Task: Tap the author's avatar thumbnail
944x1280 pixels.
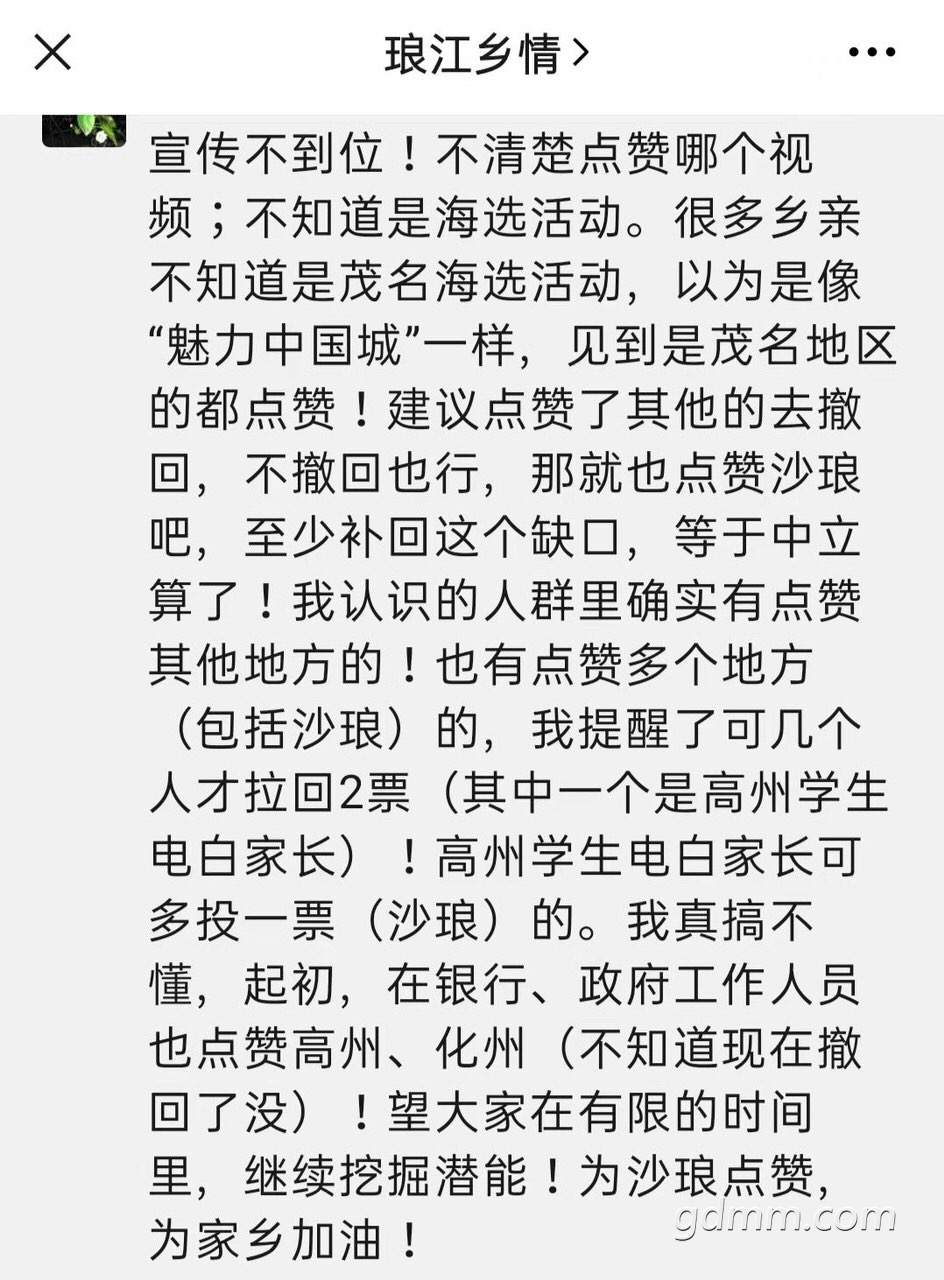Action: coord(84,131)
